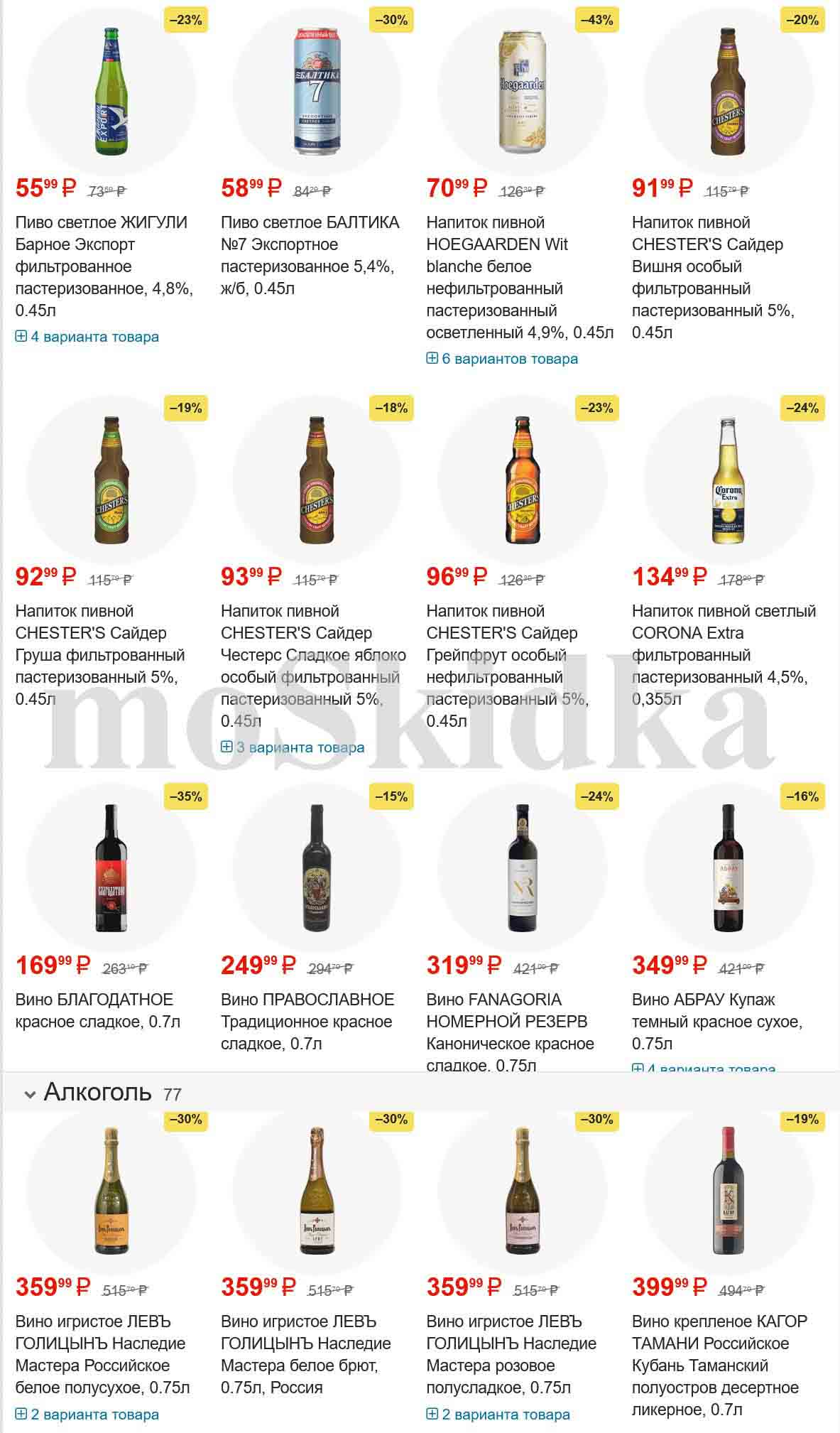
Task: Open the CORONA Extra product card
Action: pos(724,654)
